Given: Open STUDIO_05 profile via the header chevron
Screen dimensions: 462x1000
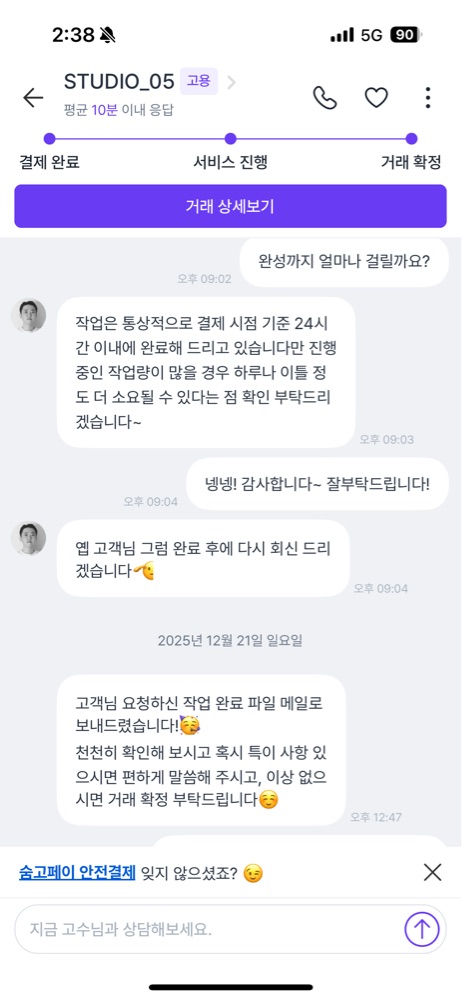Looking at the screenshot, I should click(x=231, y=82).
